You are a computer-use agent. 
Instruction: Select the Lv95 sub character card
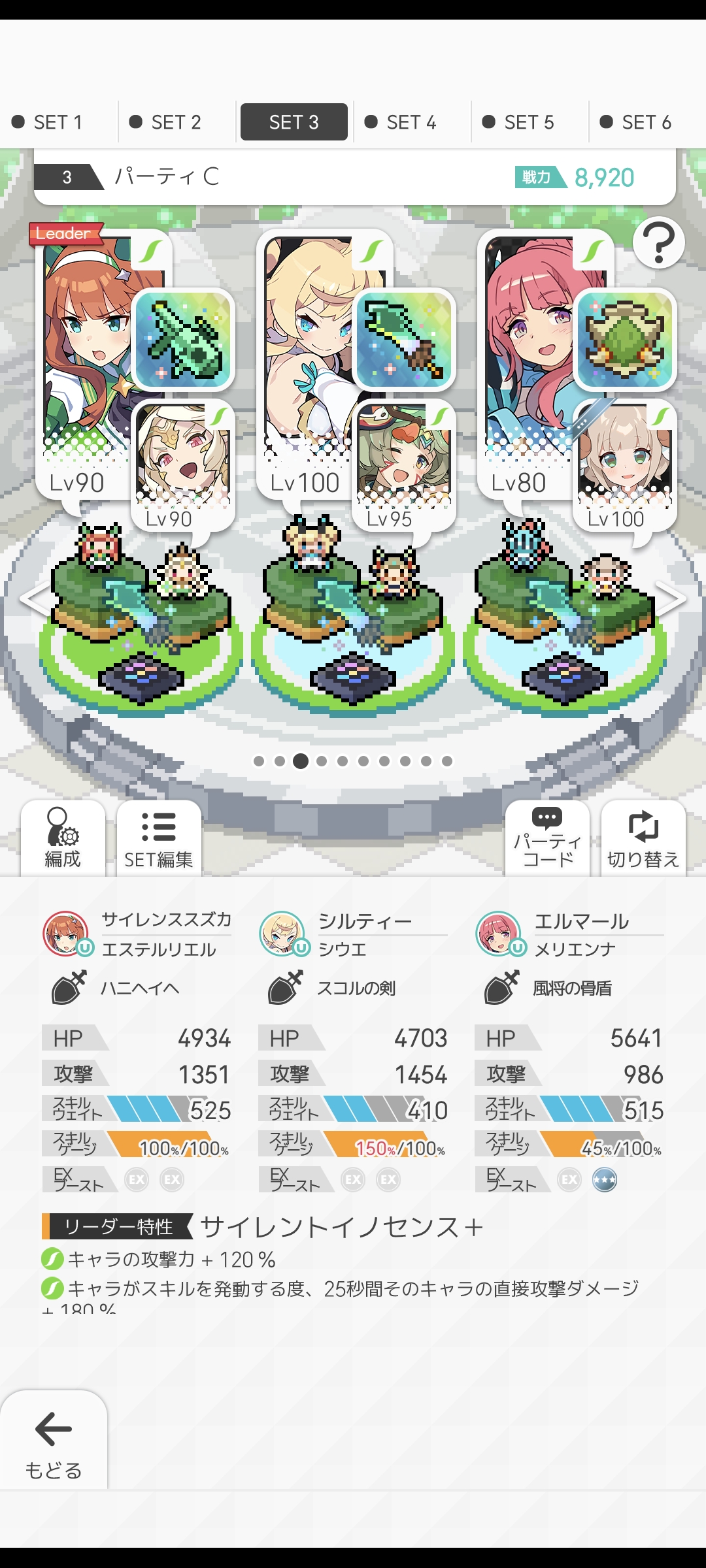coord(404,464)
